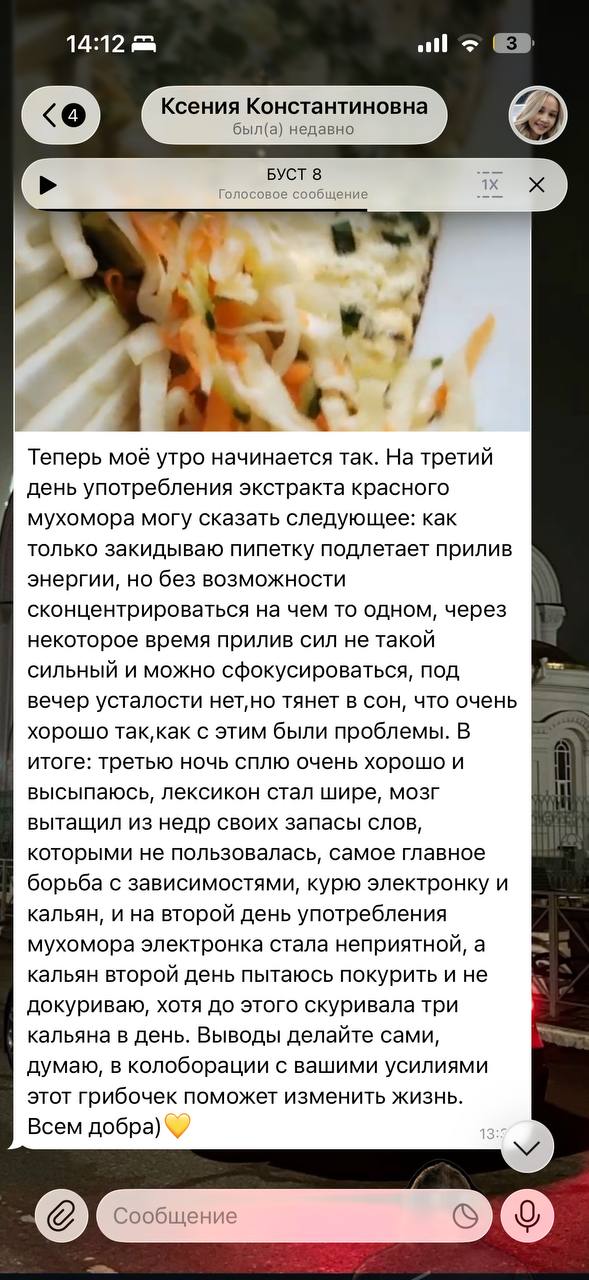Attach a file with the paperclip

click(x=62, y=1216)
